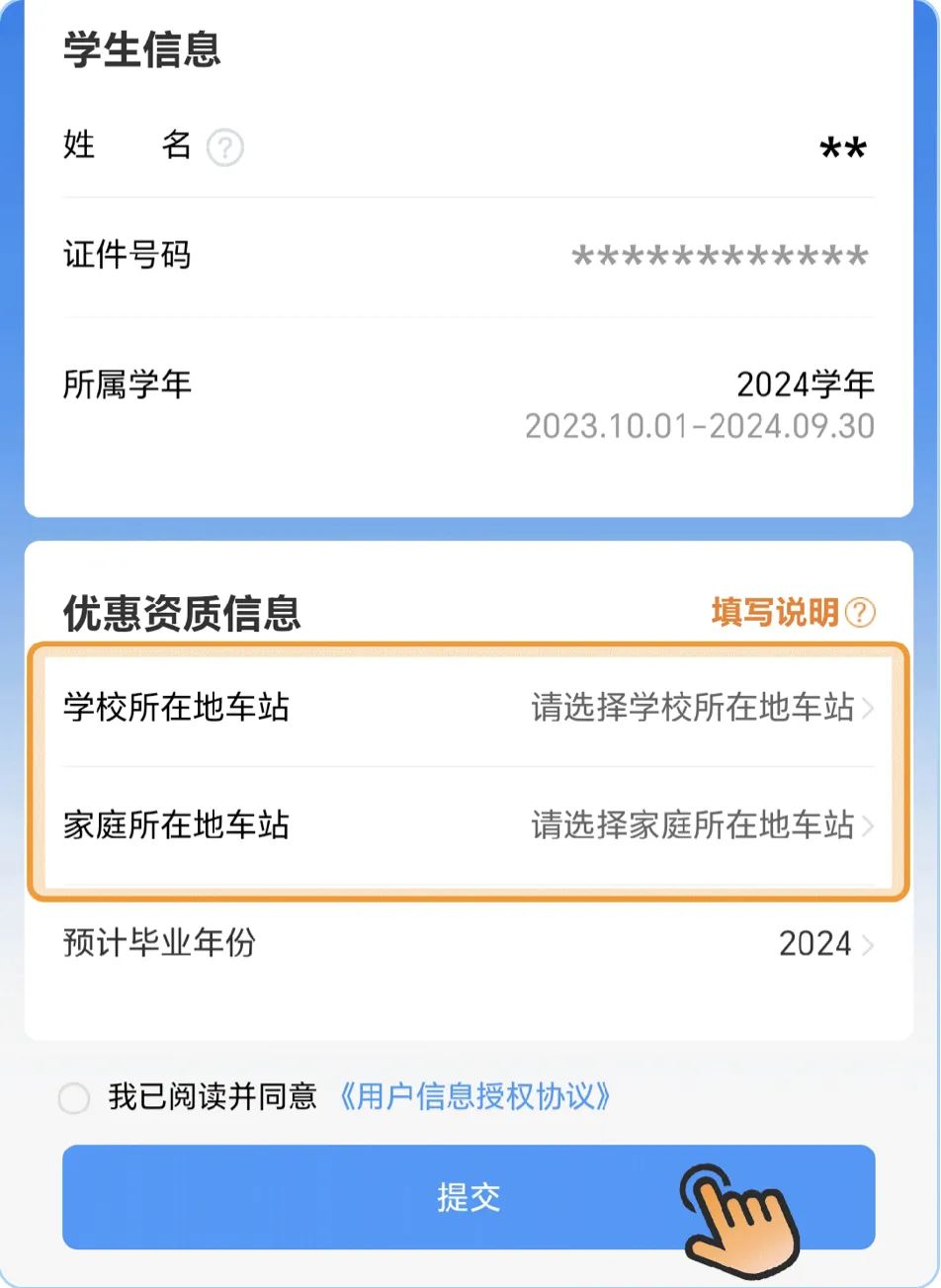
Task: Tap the 提交 button
Action: point(469,1197)
